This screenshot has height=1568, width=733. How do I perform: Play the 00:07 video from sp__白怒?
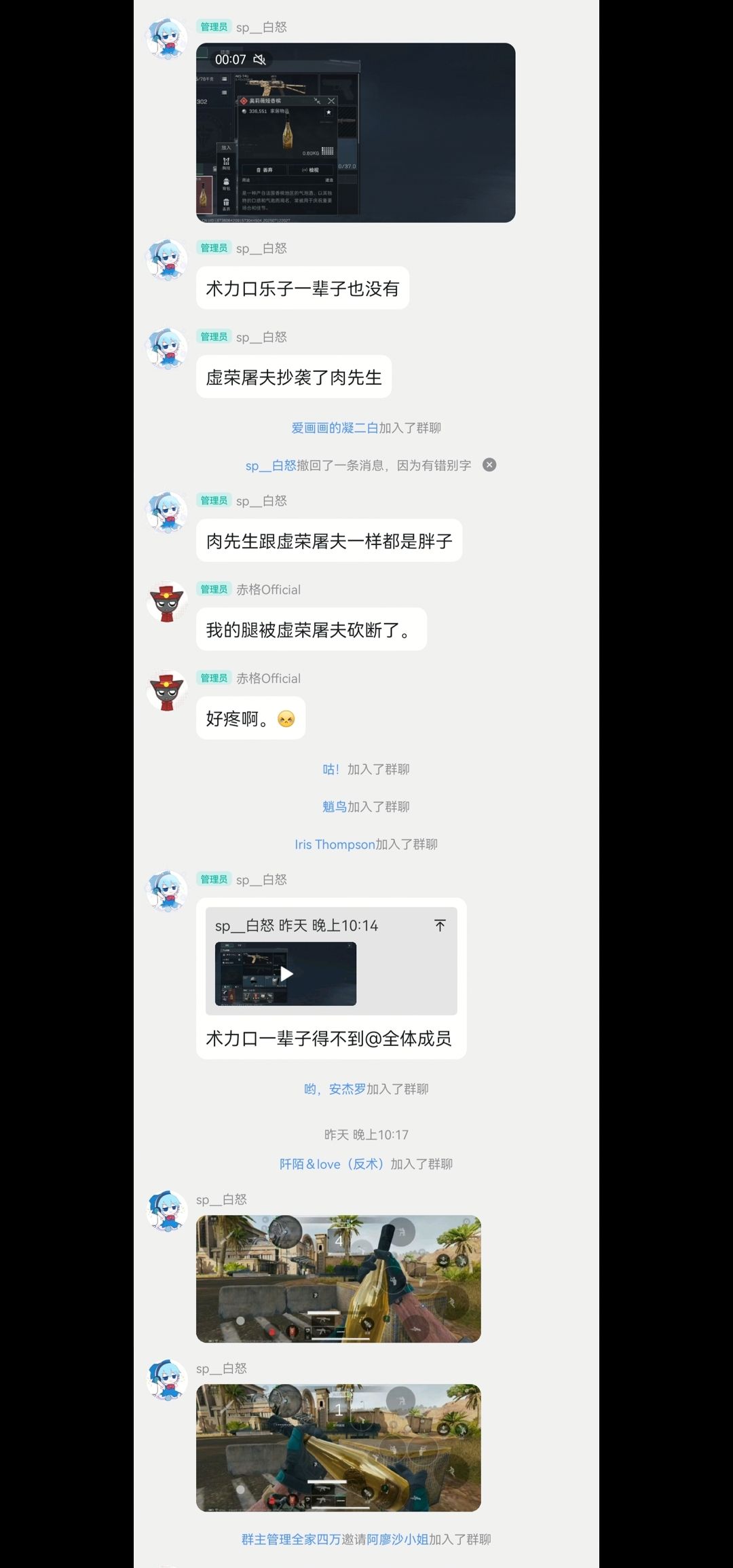point(356,133)
